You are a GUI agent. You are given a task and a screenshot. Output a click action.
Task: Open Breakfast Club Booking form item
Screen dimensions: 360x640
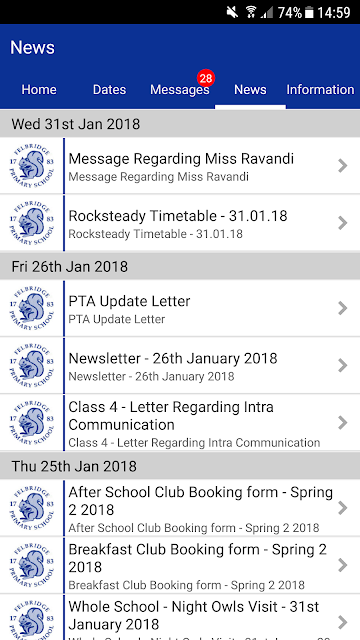180,565
